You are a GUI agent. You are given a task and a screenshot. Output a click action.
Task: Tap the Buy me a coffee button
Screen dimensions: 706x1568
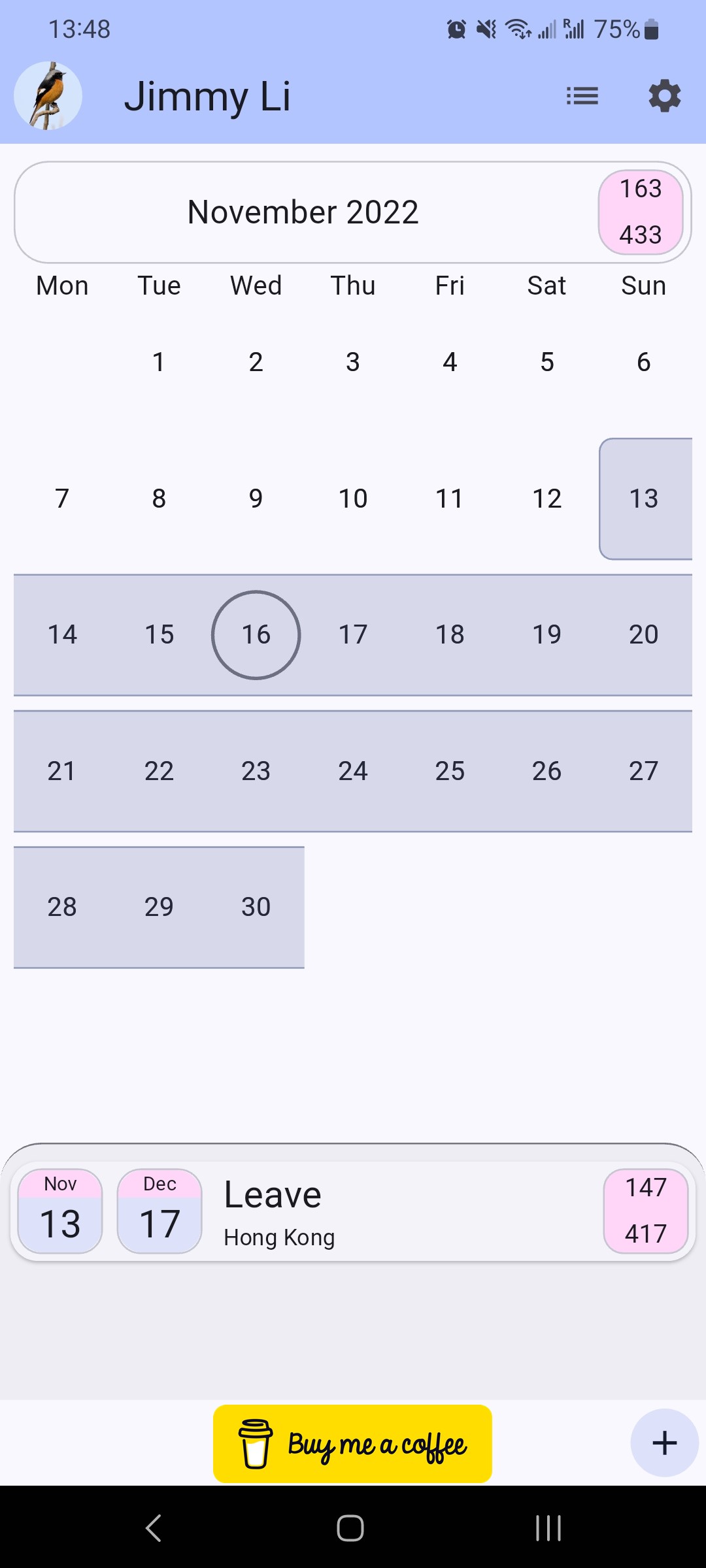(352, 1444)
